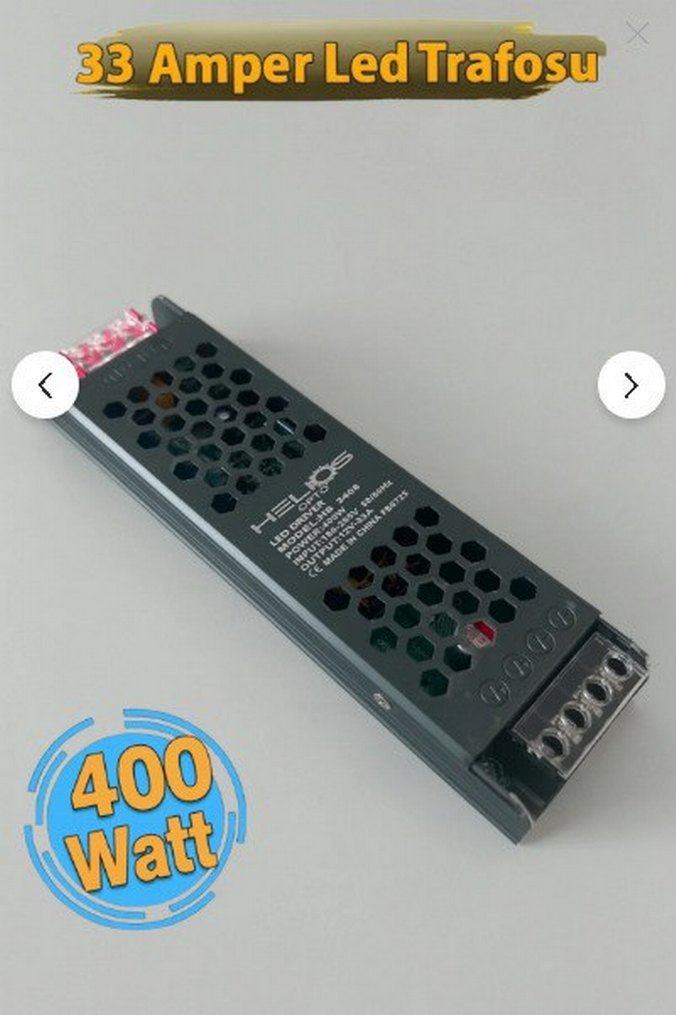This screenshot has width=676, height=1015.
Task: Go to the next product image
Action: tap(631, 385)
